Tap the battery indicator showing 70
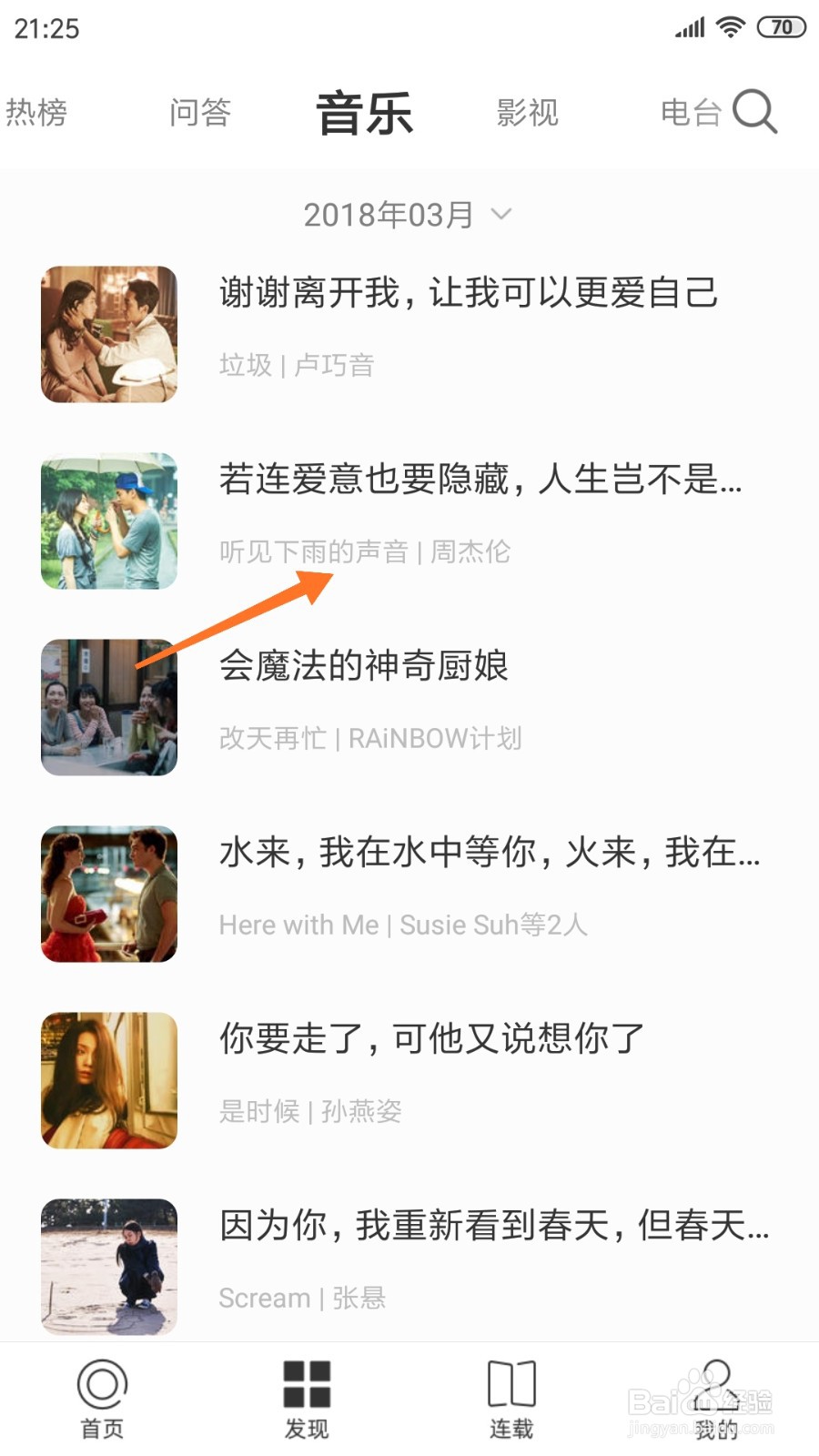Image resolution: width=819 pixels, height=1456 pixels. click(780, 26)
